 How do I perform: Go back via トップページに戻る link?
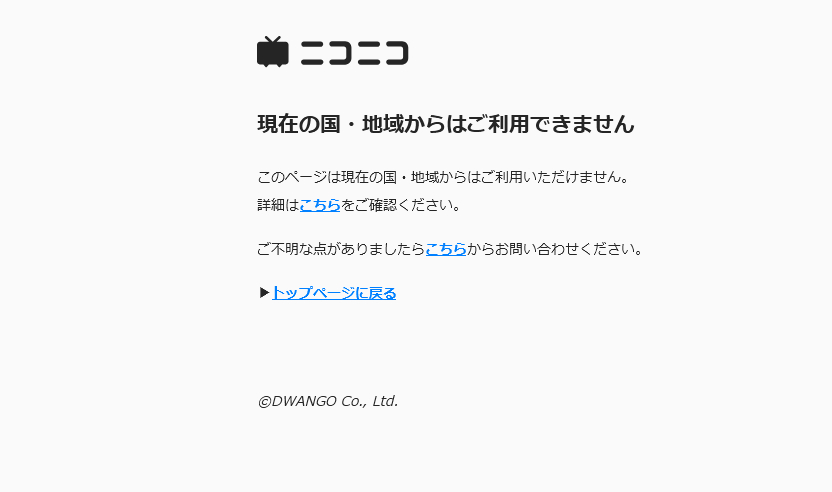coord(334,293)
